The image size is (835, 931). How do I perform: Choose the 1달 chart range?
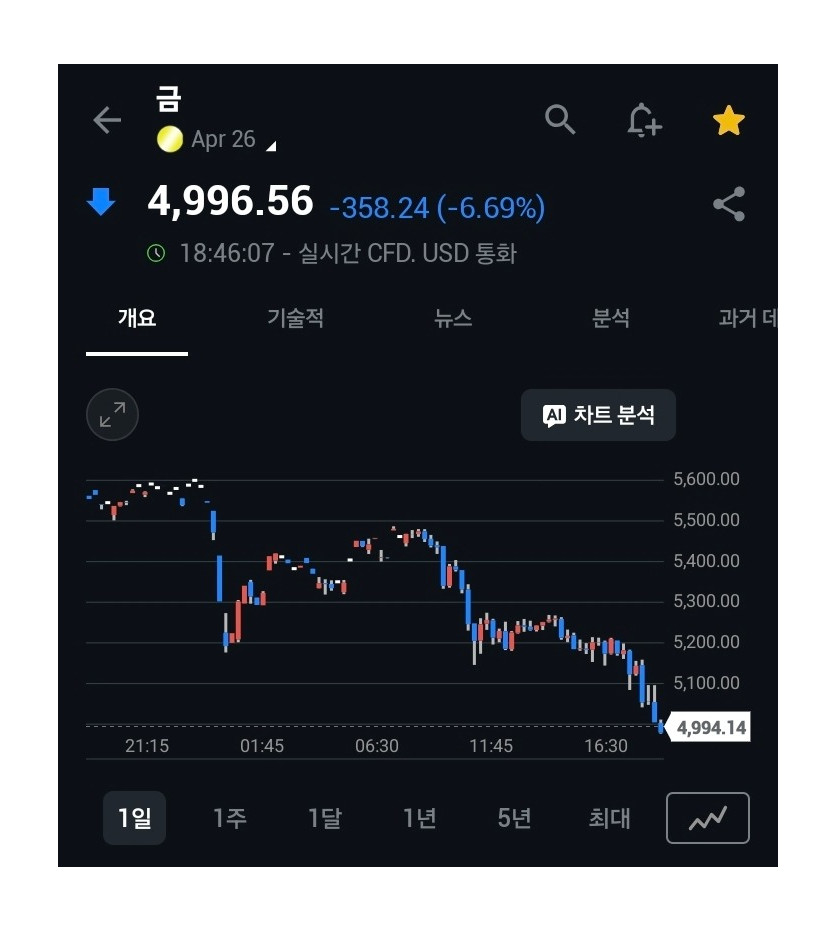coord(324,818)
